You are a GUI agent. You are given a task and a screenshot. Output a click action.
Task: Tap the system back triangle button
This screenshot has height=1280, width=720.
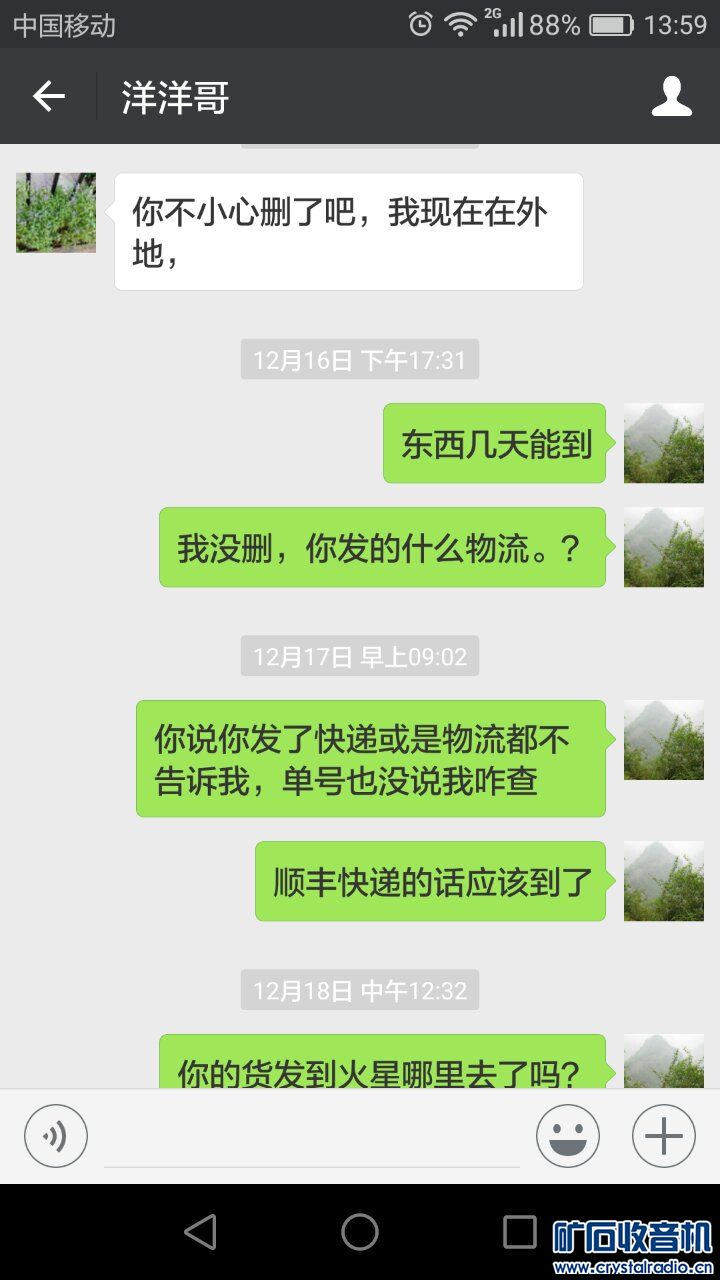coord(200,1232)
